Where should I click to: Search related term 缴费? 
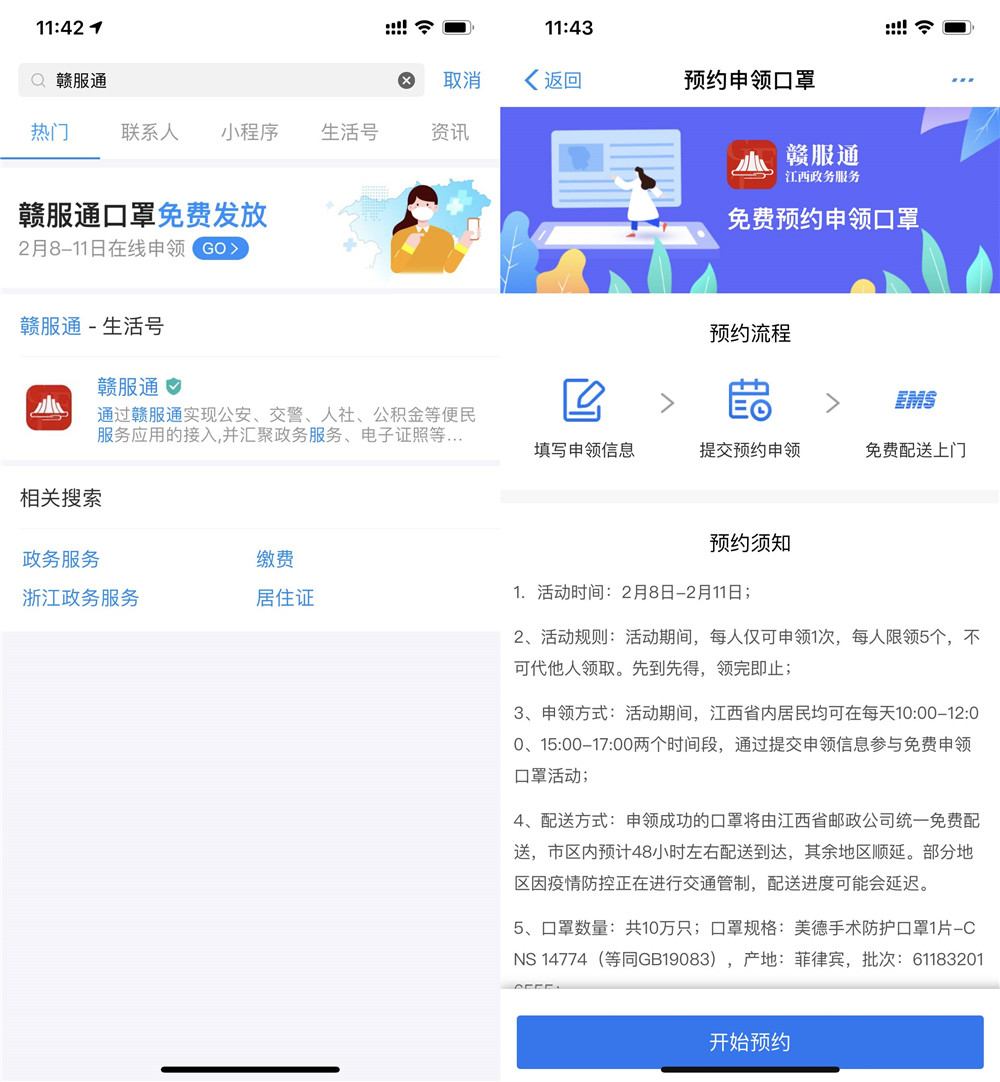click(x=275, y=559)
